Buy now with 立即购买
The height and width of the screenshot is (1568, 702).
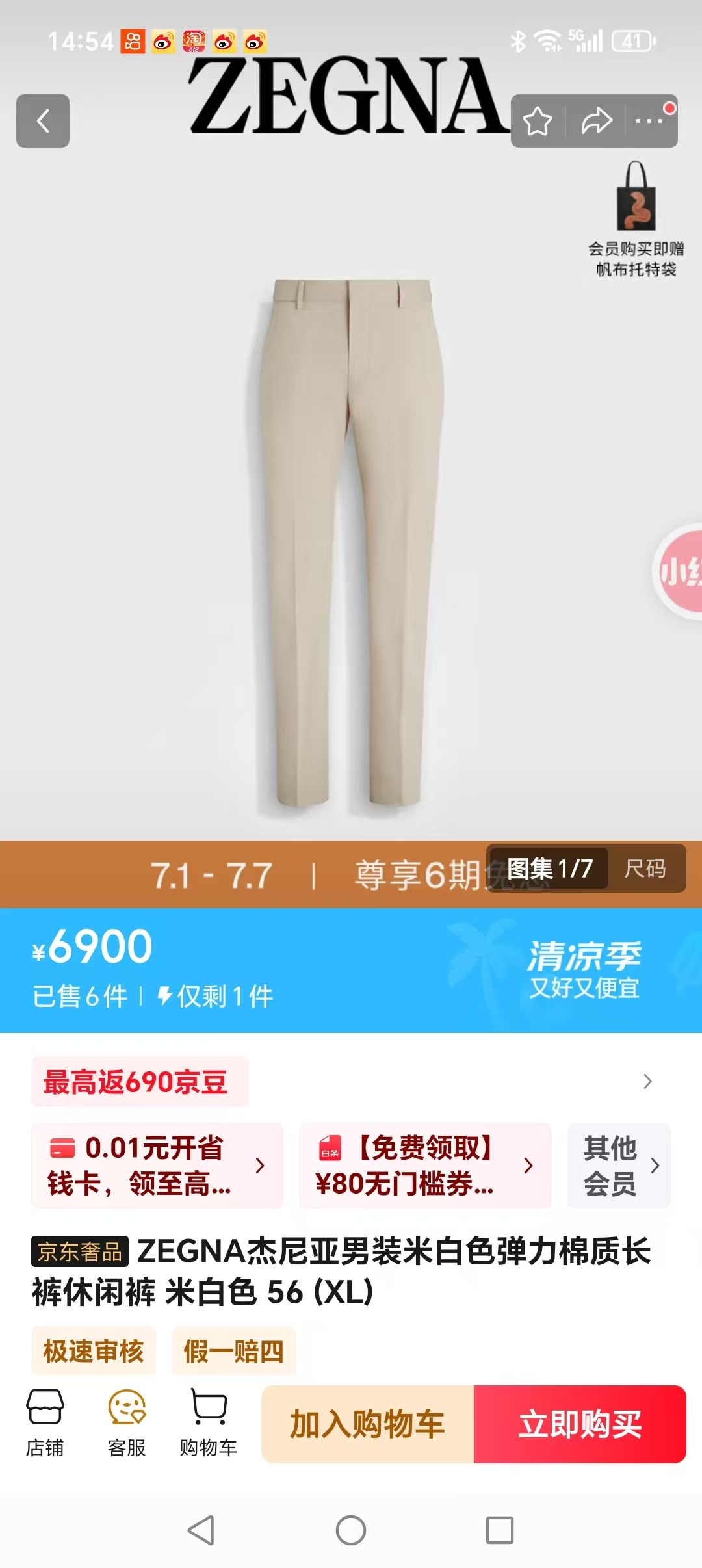click(x=580, y=1424)
